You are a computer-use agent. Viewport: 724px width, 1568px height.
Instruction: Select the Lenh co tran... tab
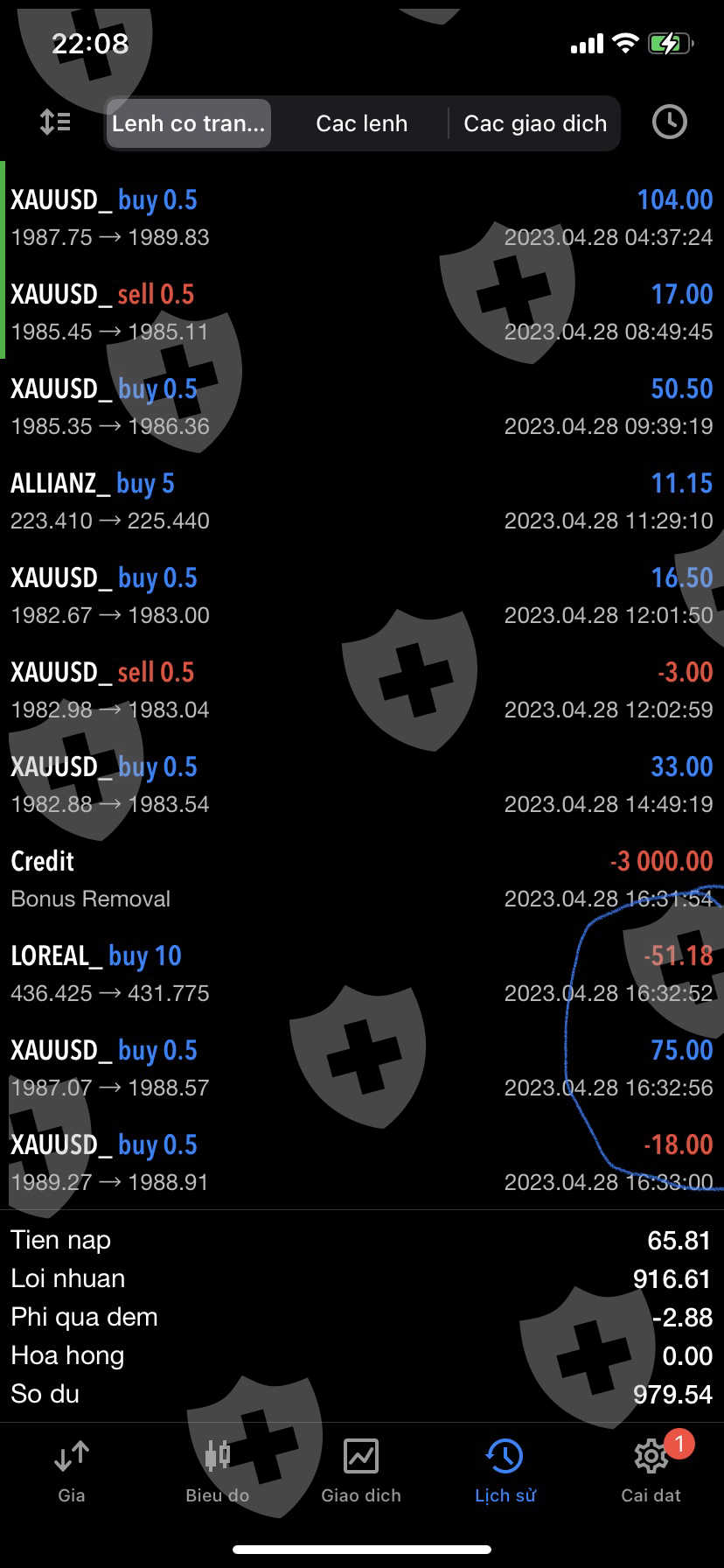click(x=188, y=123)
